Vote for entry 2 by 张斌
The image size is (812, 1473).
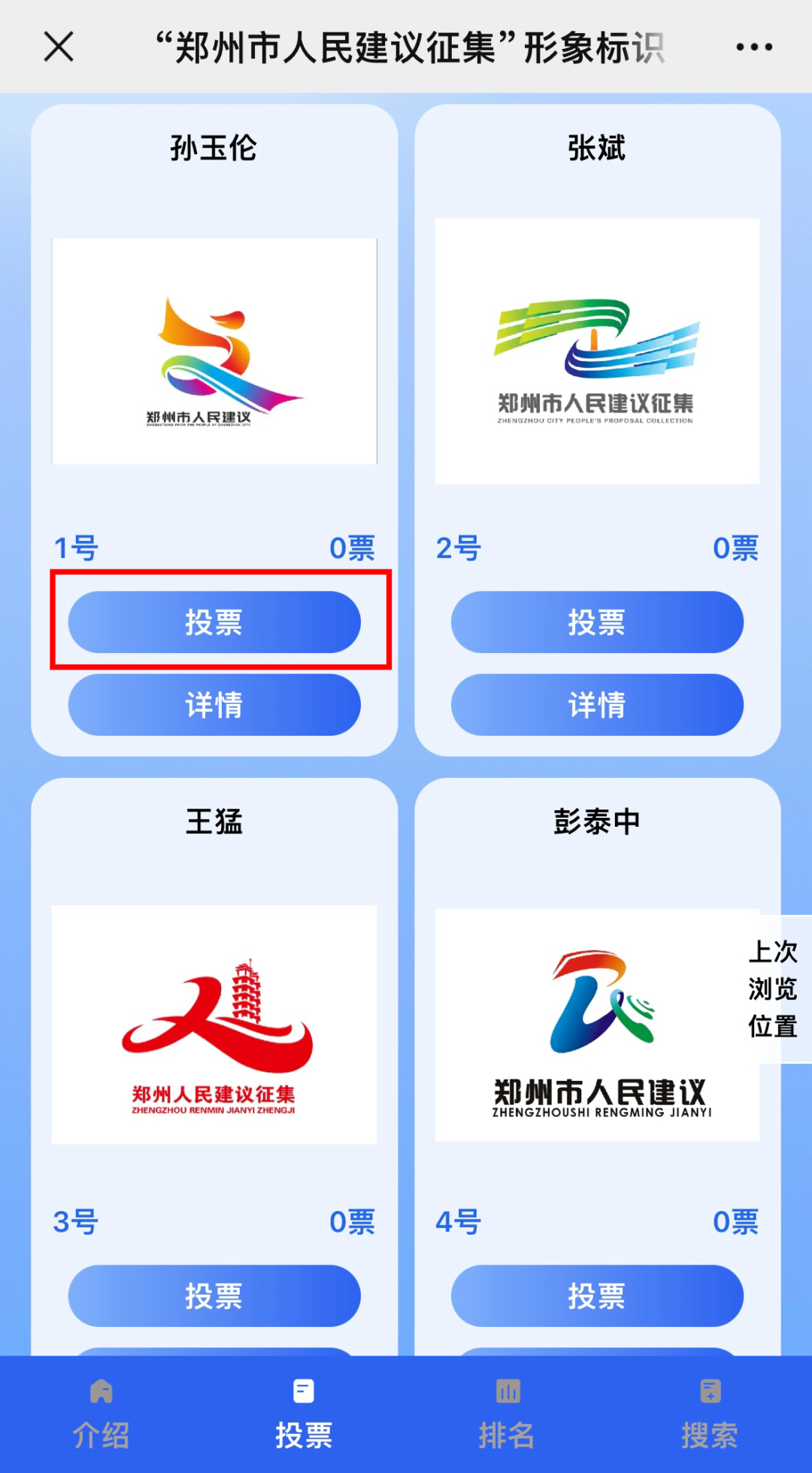pyautogui.click(x=597, y=622)
